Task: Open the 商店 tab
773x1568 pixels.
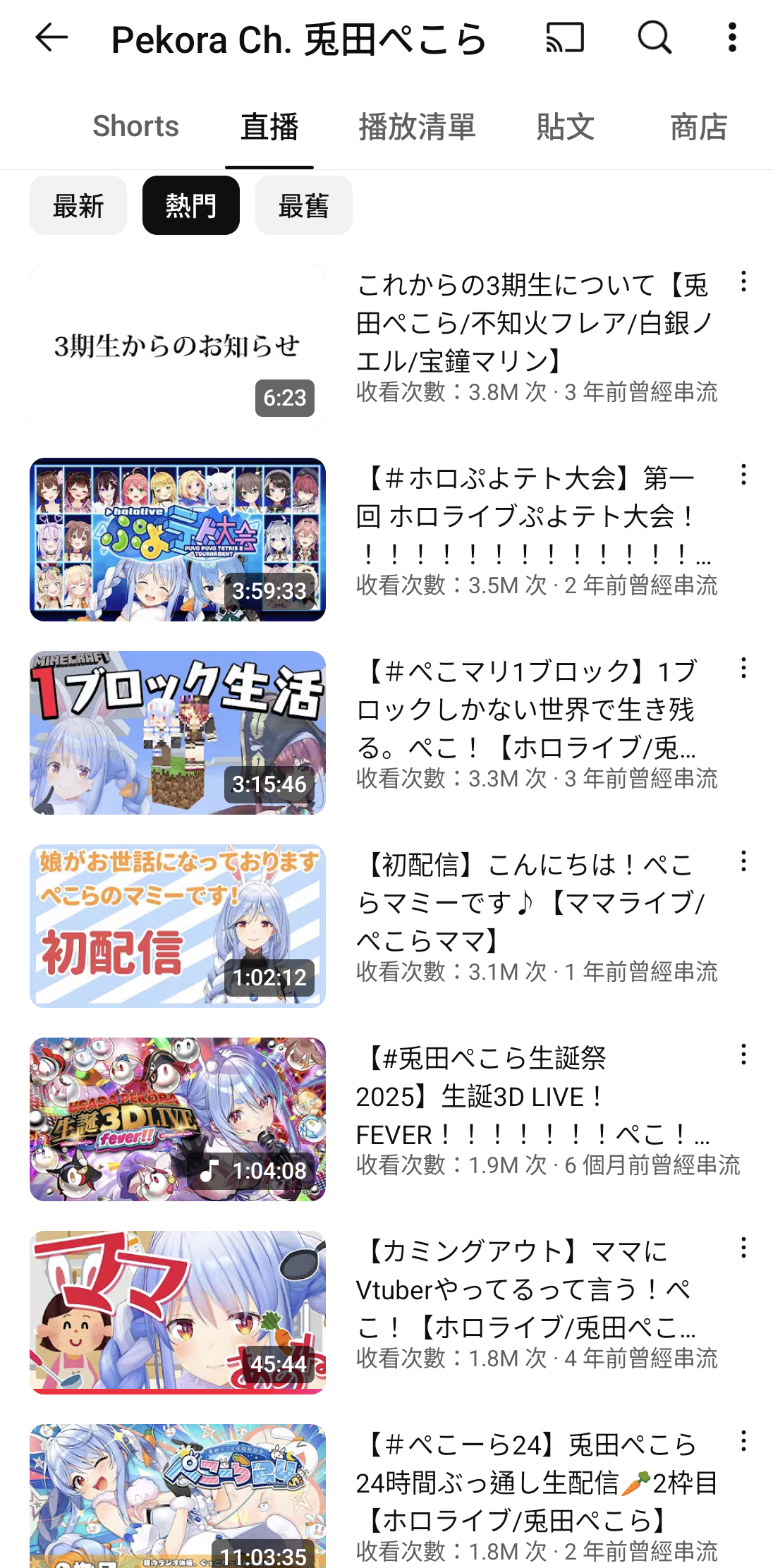Action: [698, 127]
